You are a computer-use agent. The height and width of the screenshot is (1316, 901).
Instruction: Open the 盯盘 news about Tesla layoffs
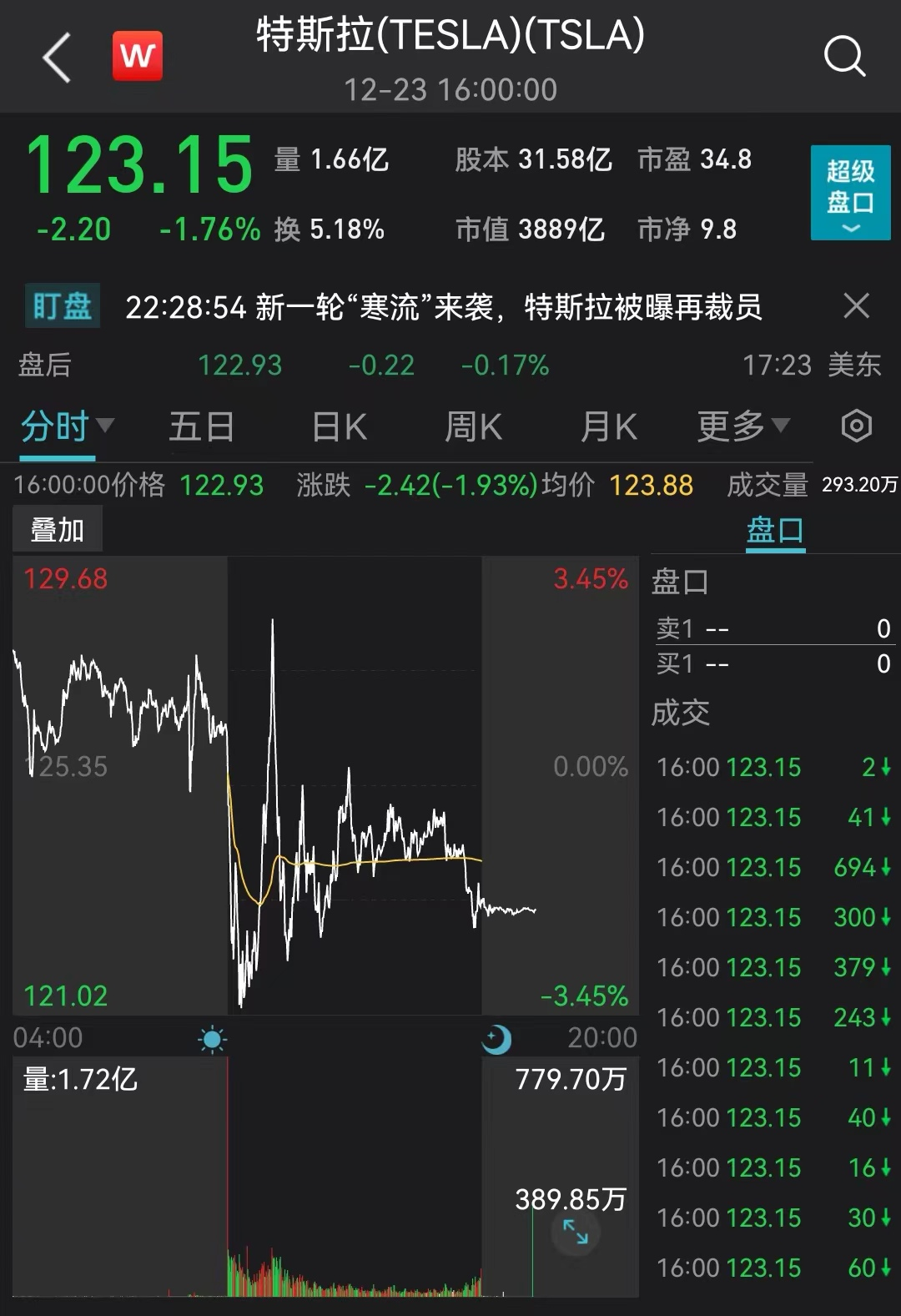444,307
